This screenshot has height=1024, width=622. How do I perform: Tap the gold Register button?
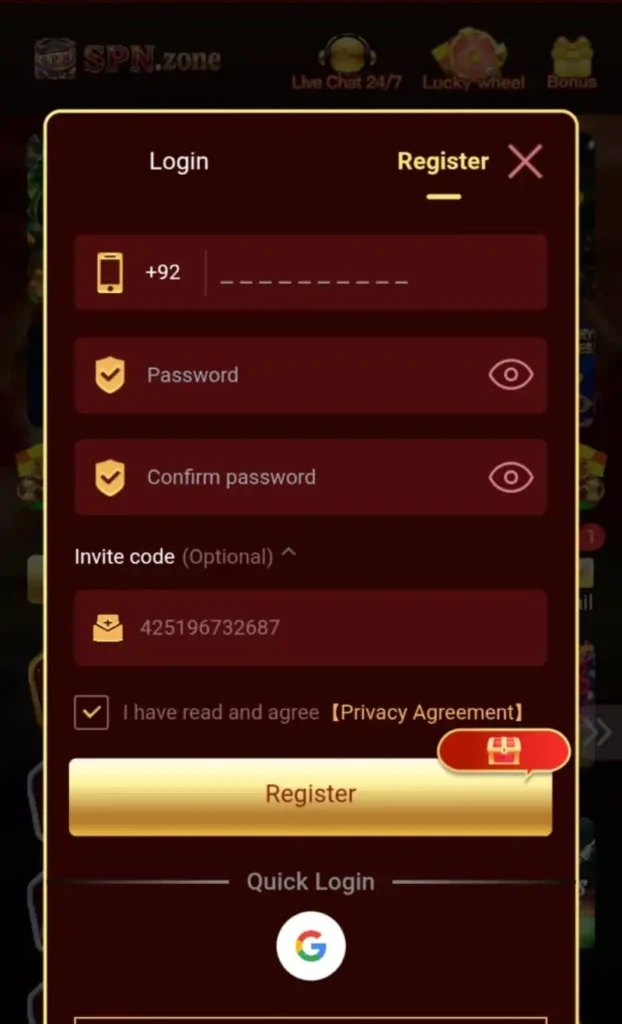(x=310, y=797)
